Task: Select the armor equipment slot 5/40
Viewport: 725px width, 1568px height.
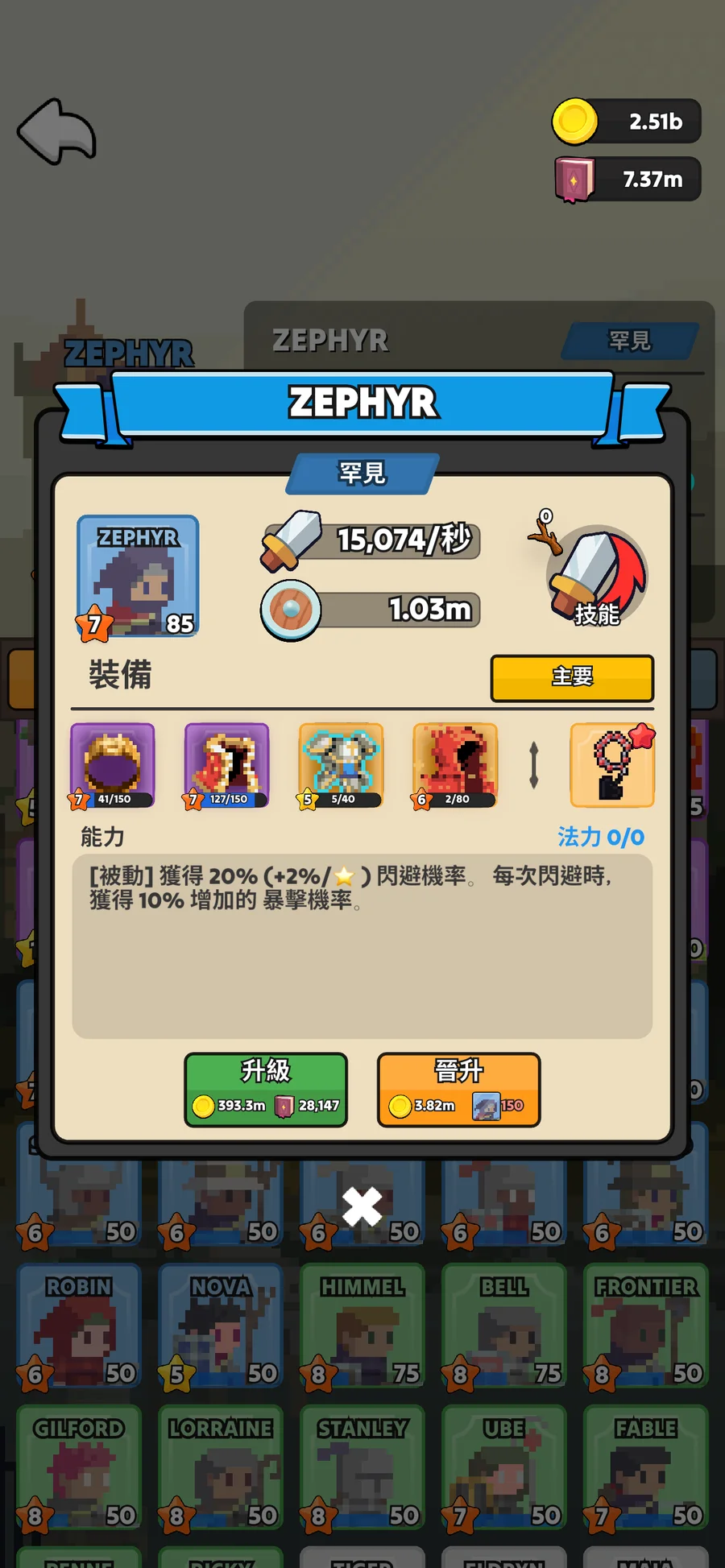Action: pyautogui.click(x=341, y=765)
